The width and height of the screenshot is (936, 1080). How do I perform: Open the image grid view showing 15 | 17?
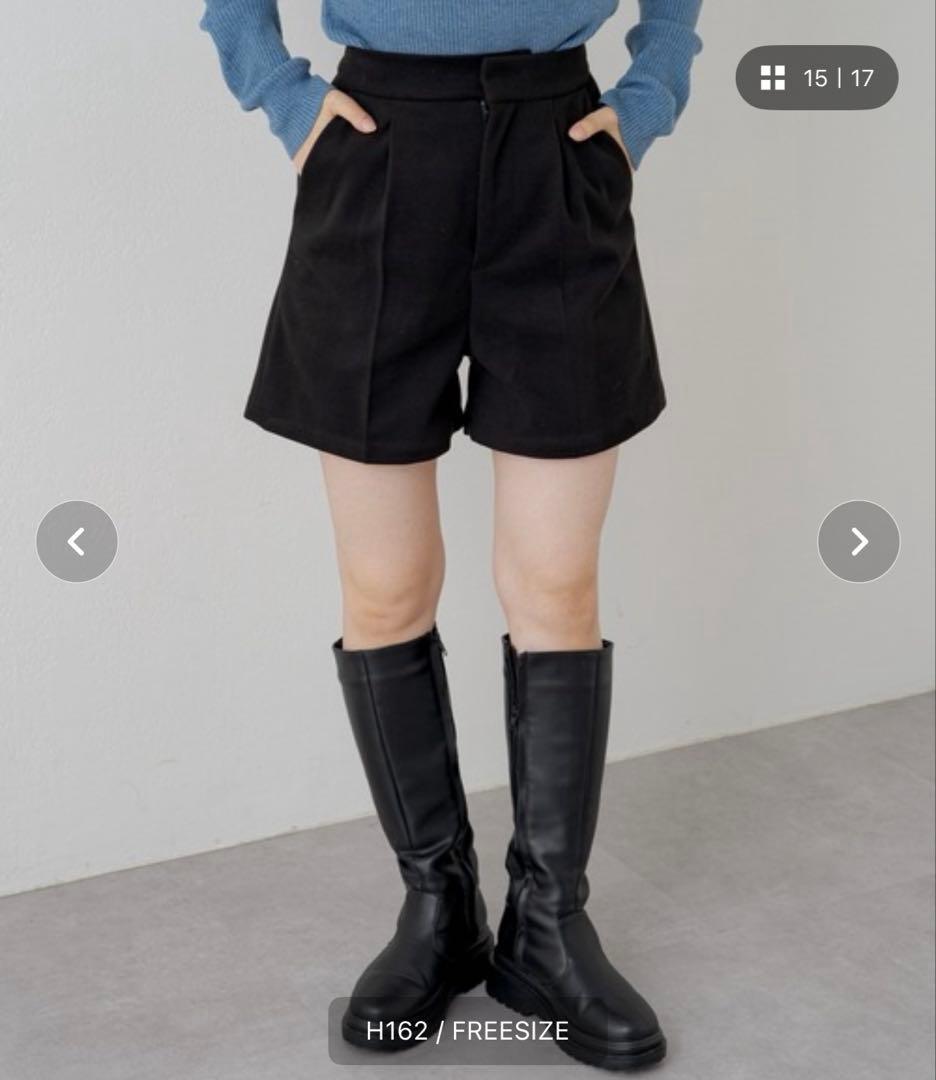[817, 77]
